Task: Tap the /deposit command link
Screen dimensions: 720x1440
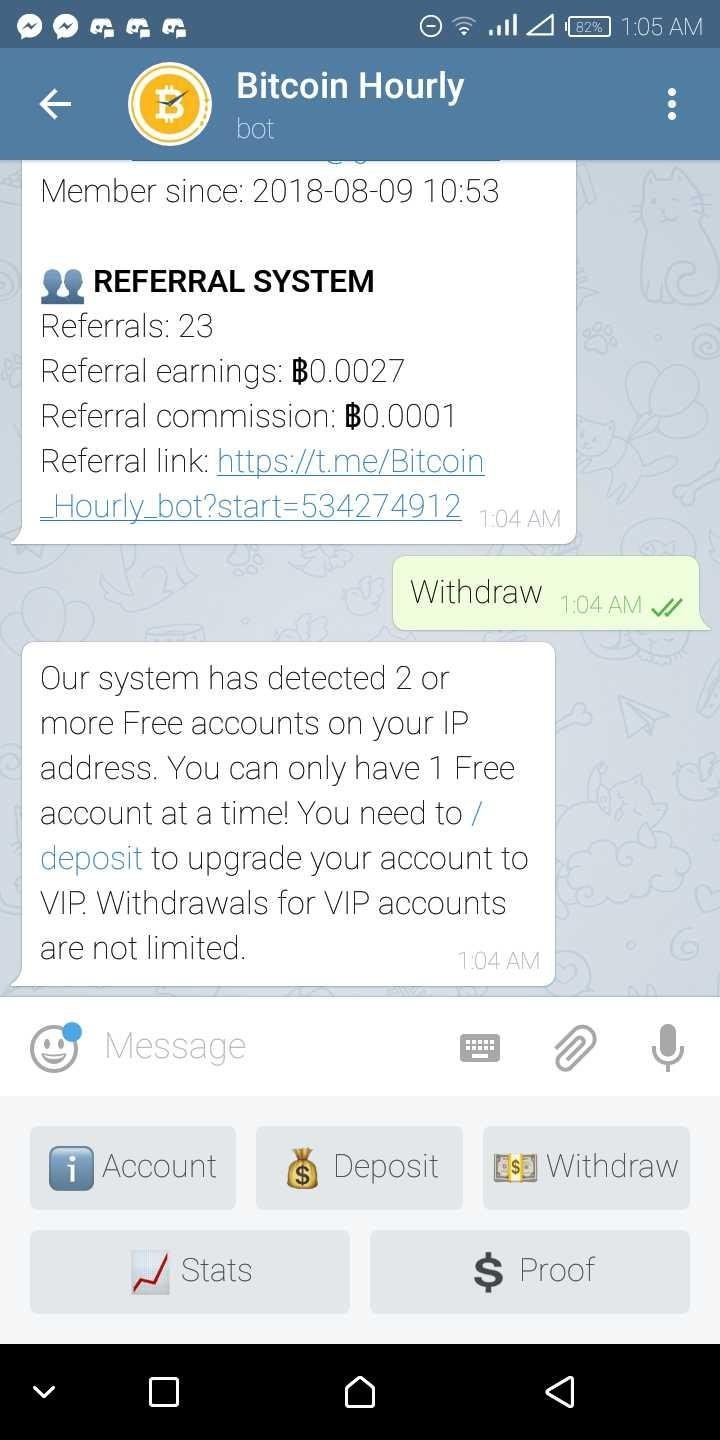Action: tap(91, 857)
